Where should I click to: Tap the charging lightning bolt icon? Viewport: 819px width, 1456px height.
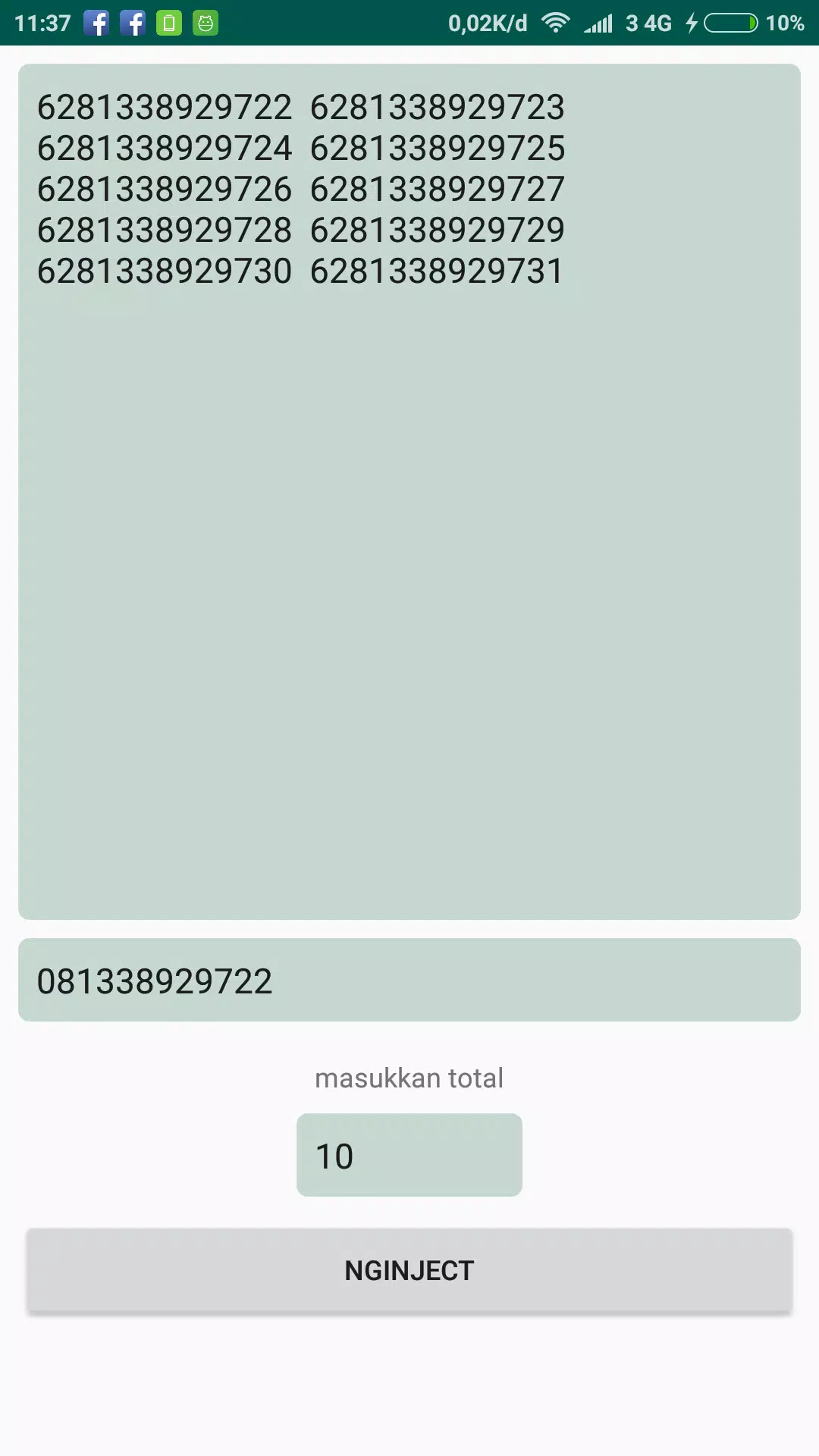(x=692, y=23)
